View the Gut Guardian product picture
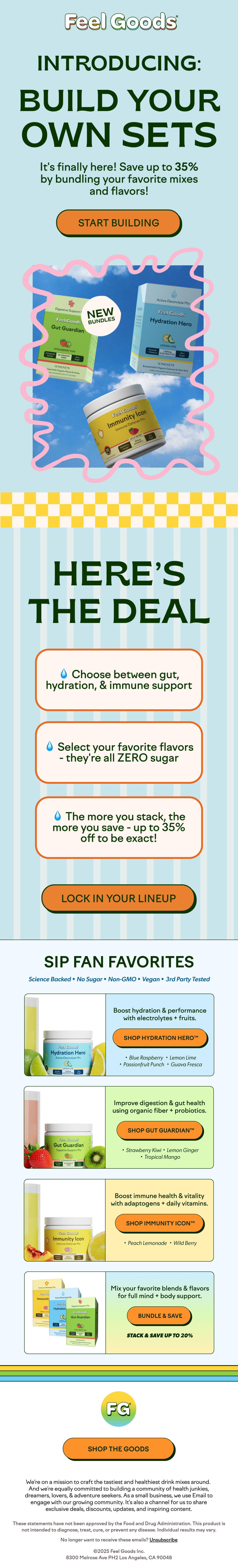The image size is (238, 1568). coord(65,1127)
